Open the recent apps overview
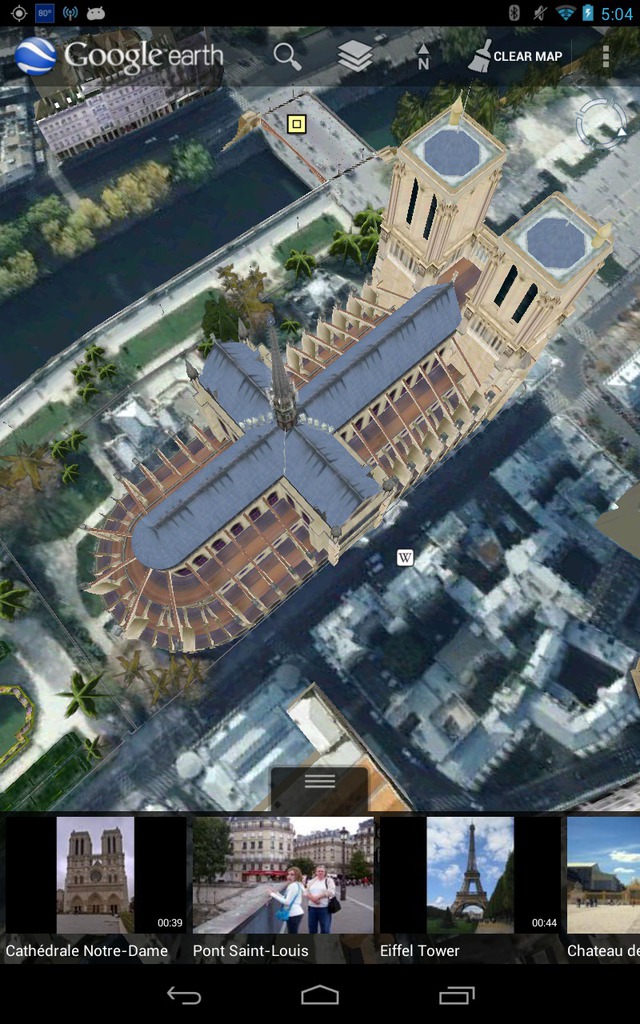Screen dimensions: 640x1024 pyautogui.click(x=456, y=995)
